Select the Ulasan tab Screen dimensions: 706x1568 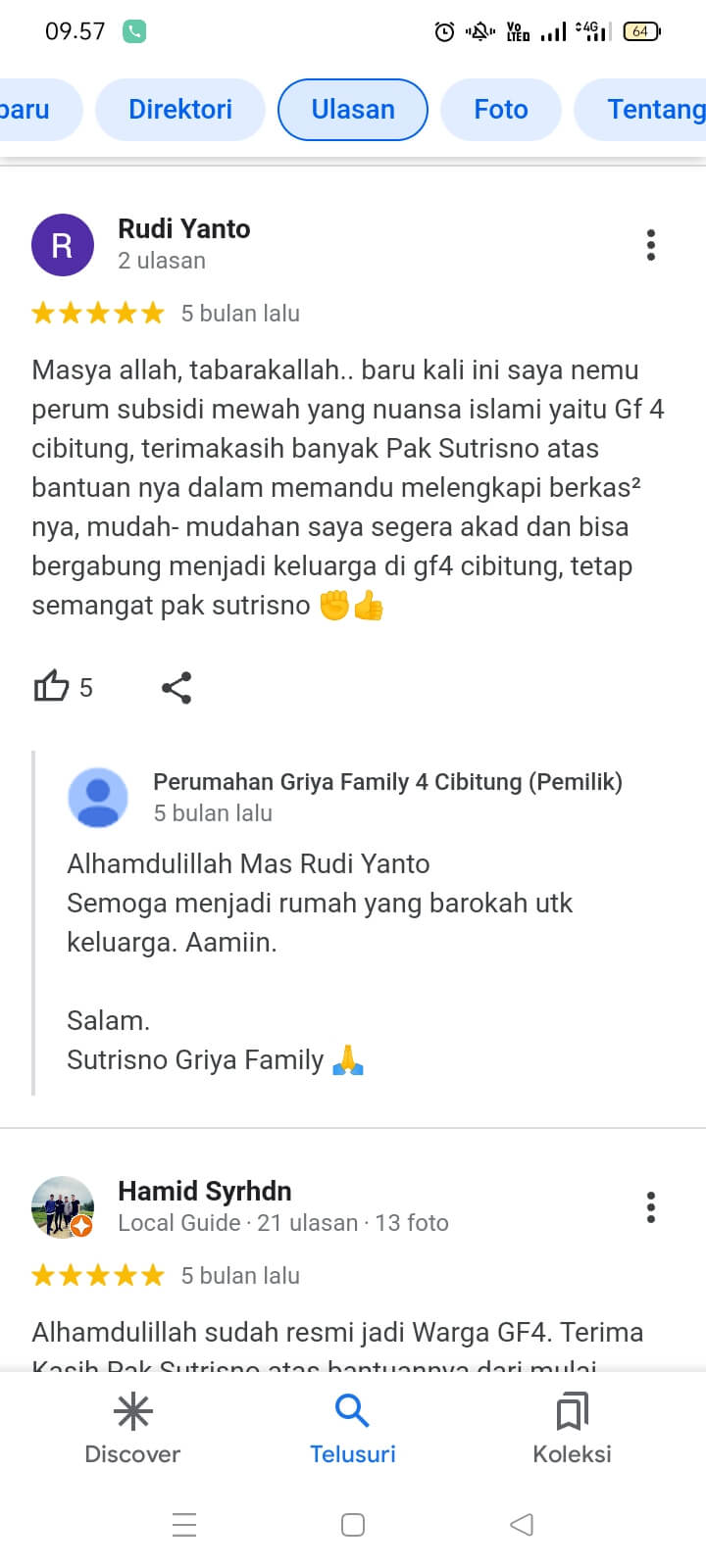click(x=353, y=109)
